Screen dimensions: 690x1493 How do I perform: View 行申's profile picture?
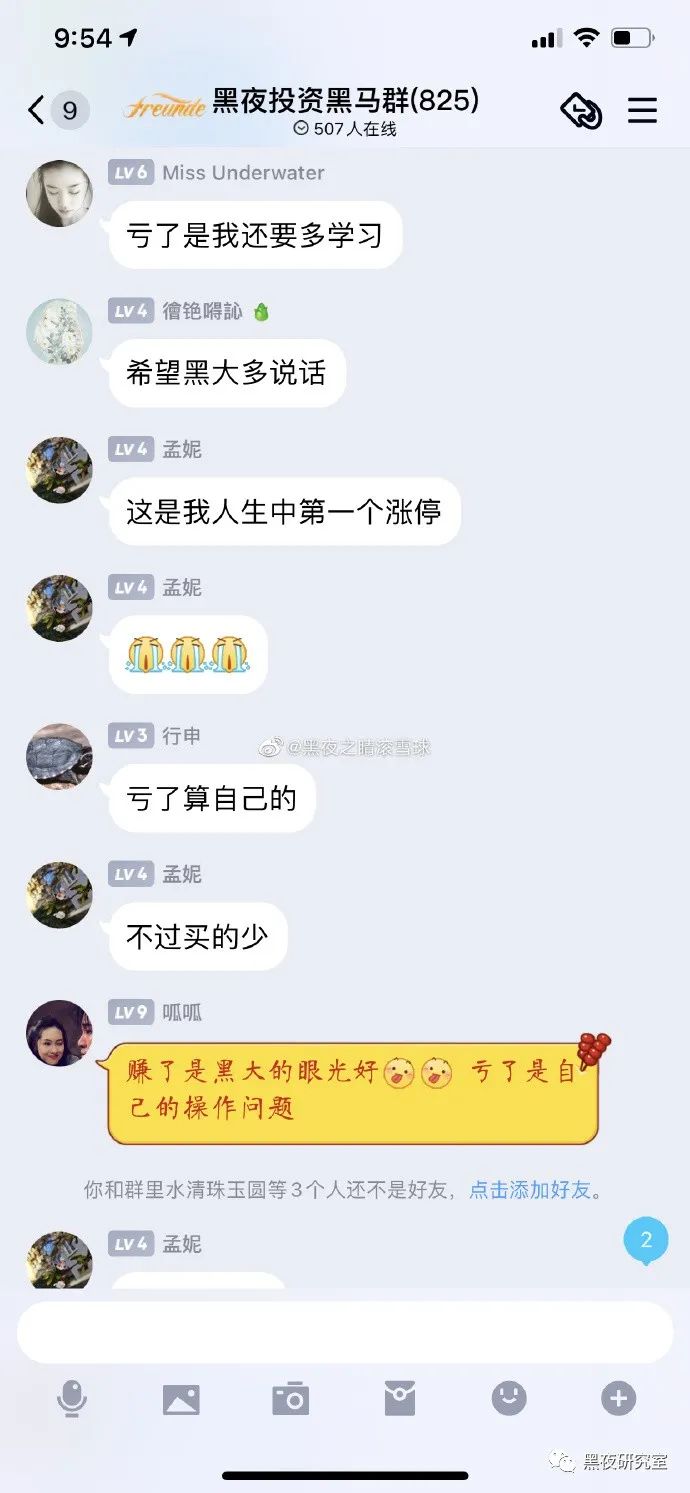59,757
